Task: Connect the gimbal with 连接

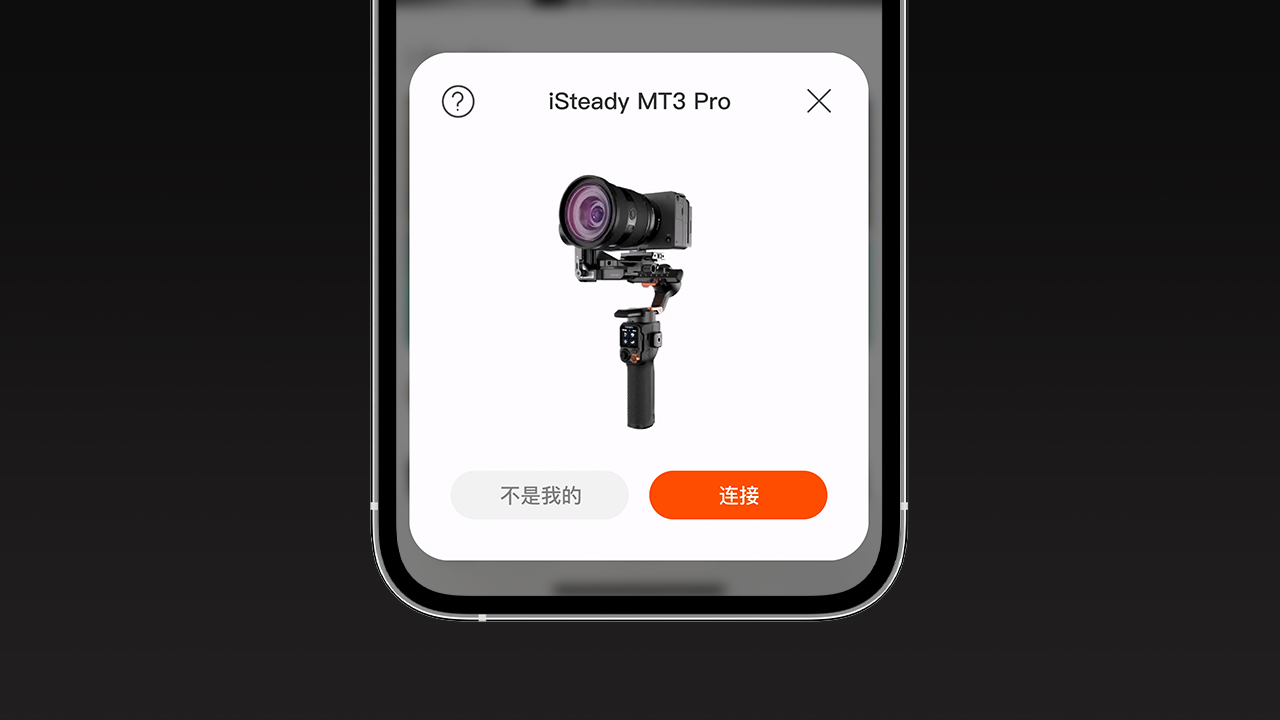Action: point(738,495)
